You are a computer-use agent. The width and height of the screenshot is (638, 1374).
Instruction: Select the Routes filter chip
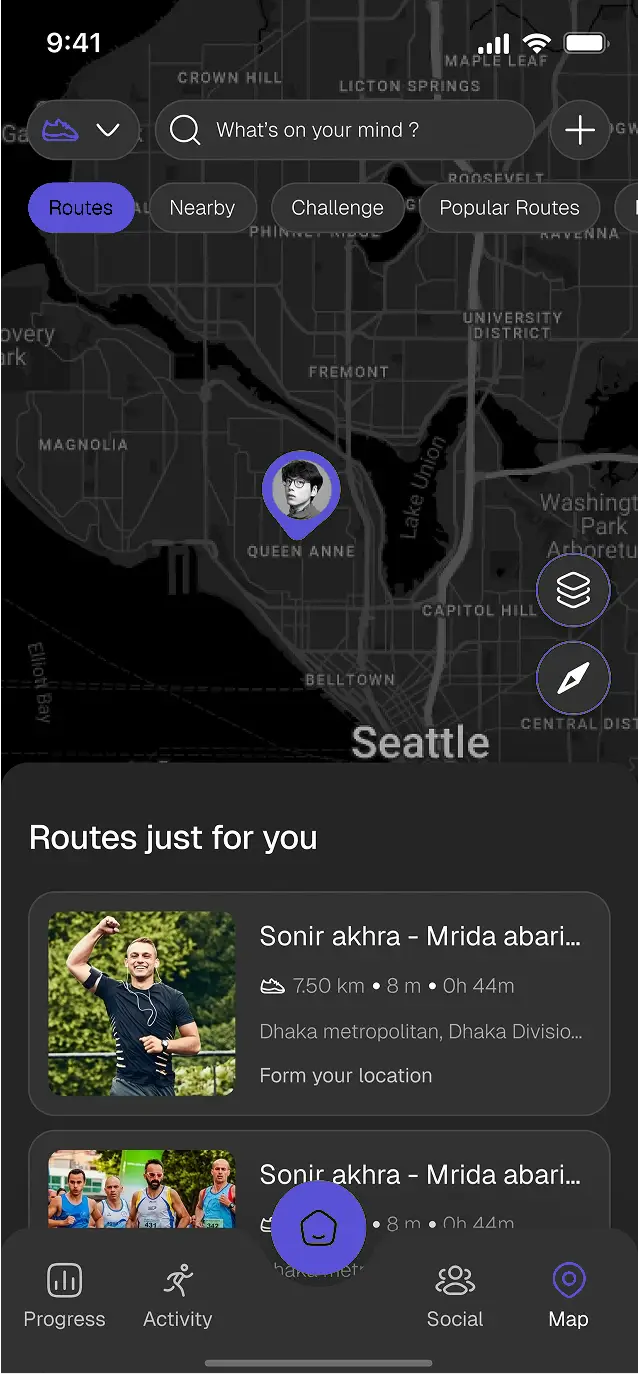81,208
